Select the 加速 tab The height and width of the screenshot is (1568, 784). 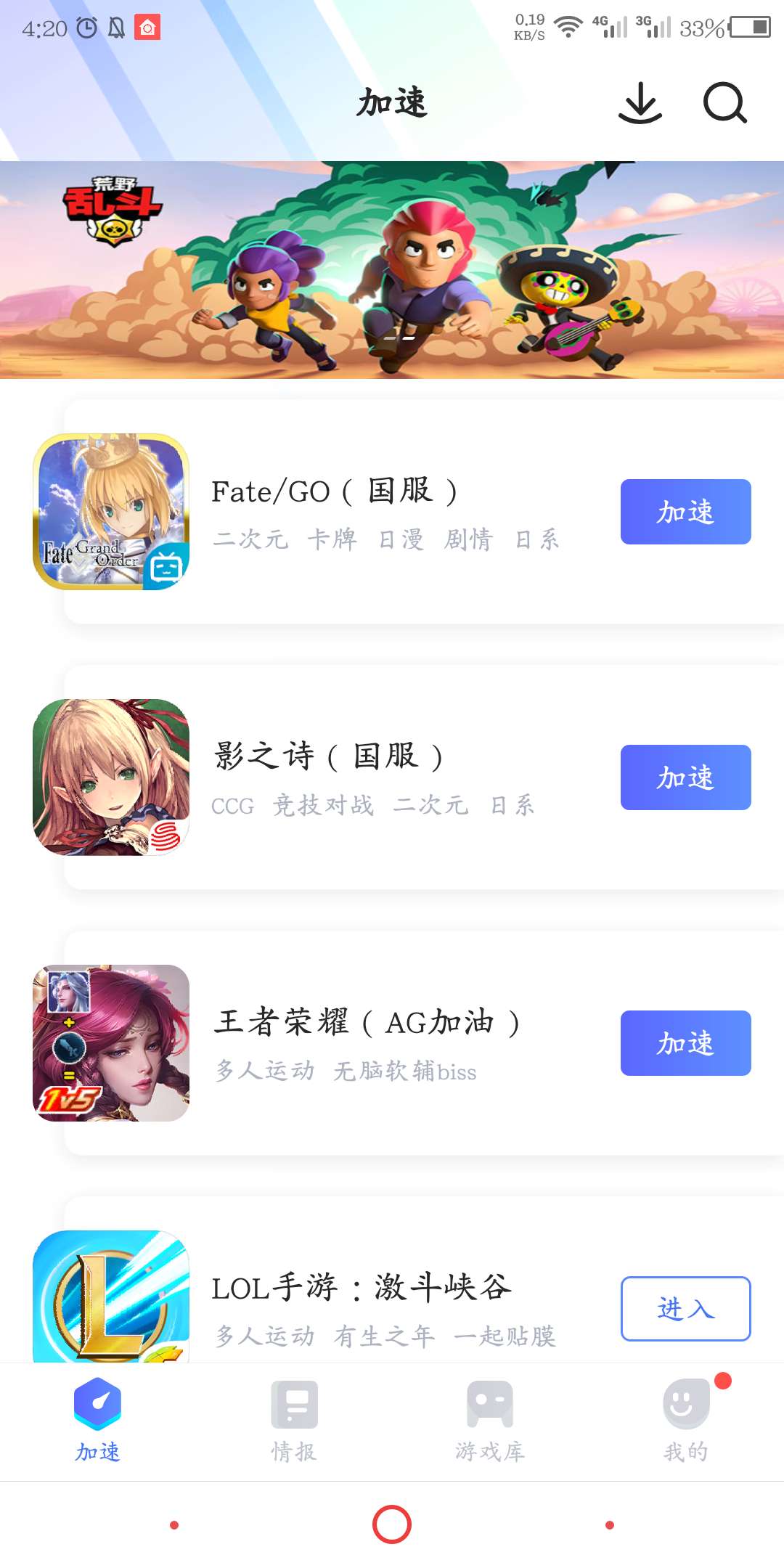pos(98,1420)
